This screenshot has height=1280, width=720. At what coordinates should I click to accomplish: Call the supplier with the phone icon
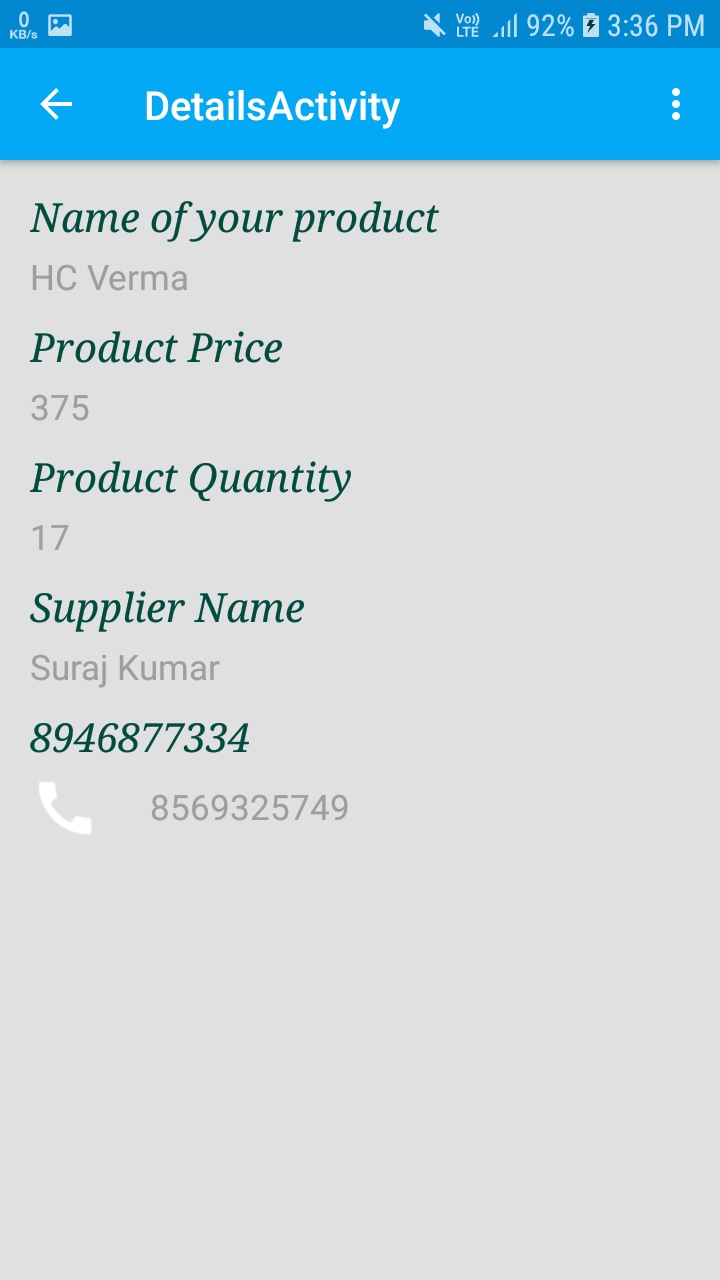65,808
